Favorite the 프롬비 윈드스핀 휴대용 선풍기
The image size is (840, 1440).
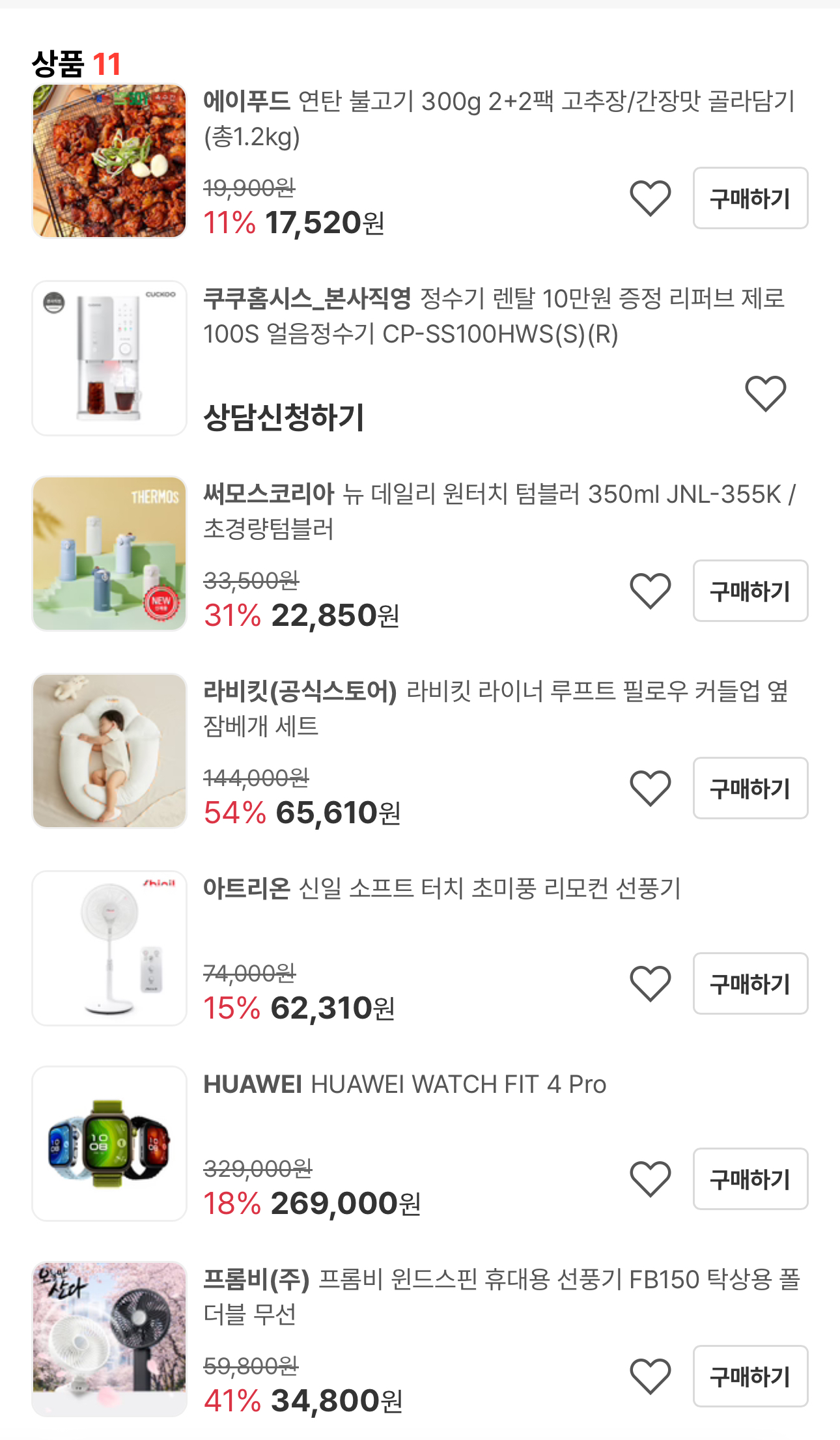(650, 1377)
